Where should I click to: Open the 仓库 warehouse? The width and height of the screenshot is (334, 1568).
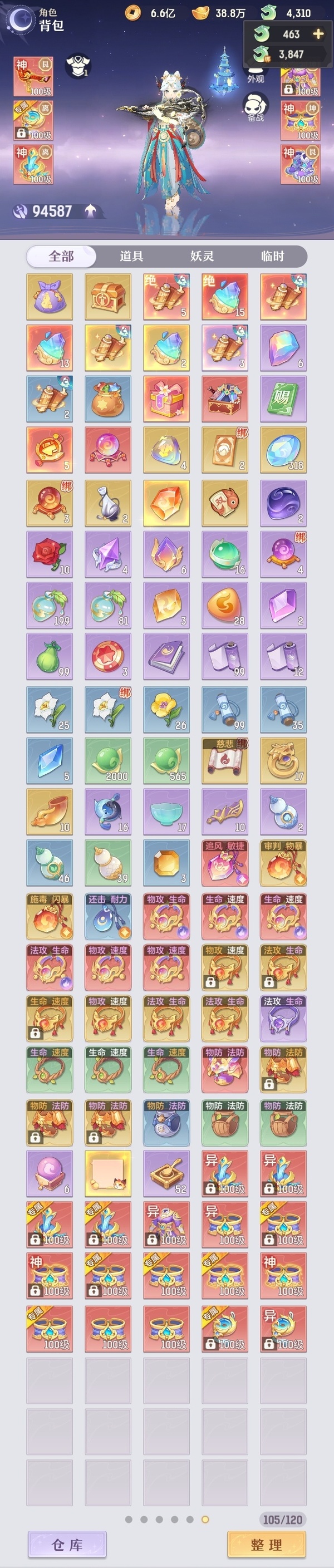[67, 1544]
